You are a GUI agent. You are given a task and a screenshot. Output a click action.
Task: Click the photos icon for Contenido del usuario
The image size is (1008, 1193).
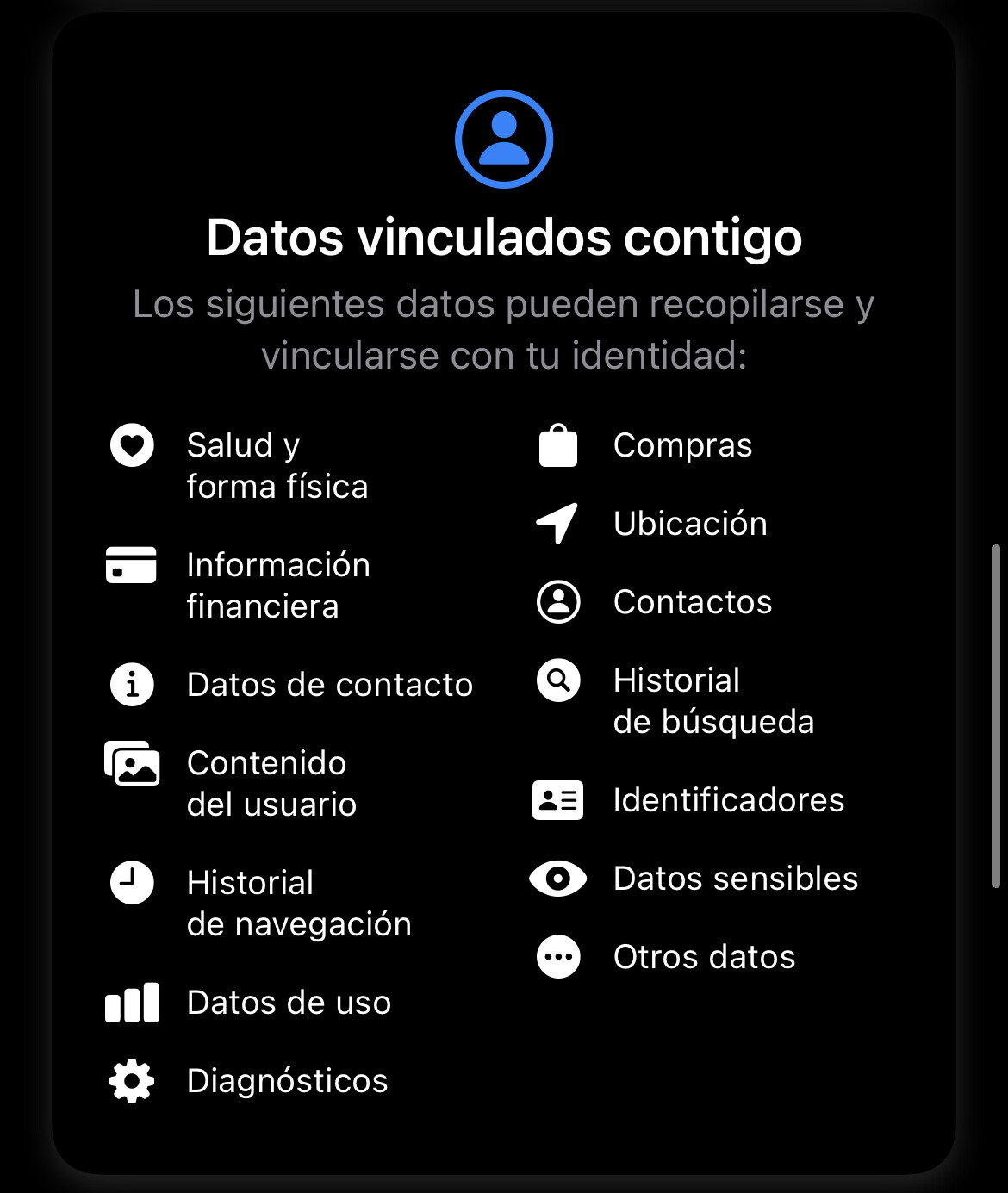(131, 764)
